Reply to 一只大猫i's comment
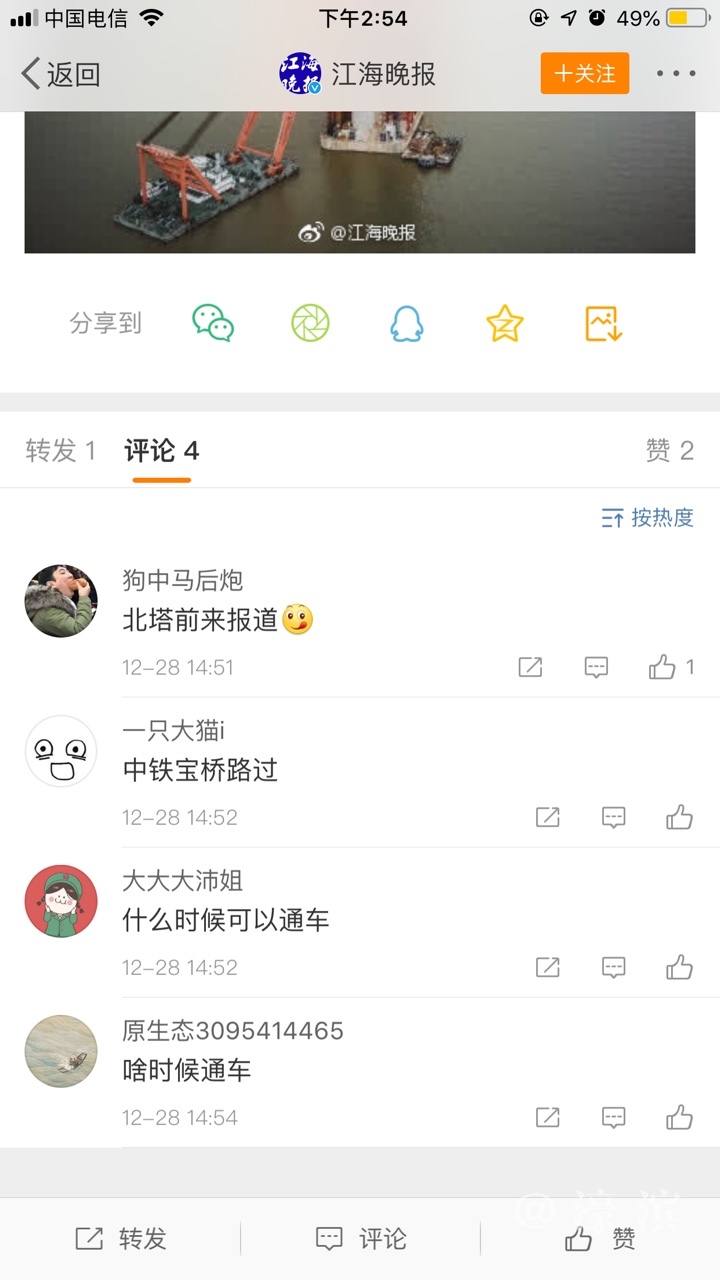 pyautogui.click(x=613, y=817)
